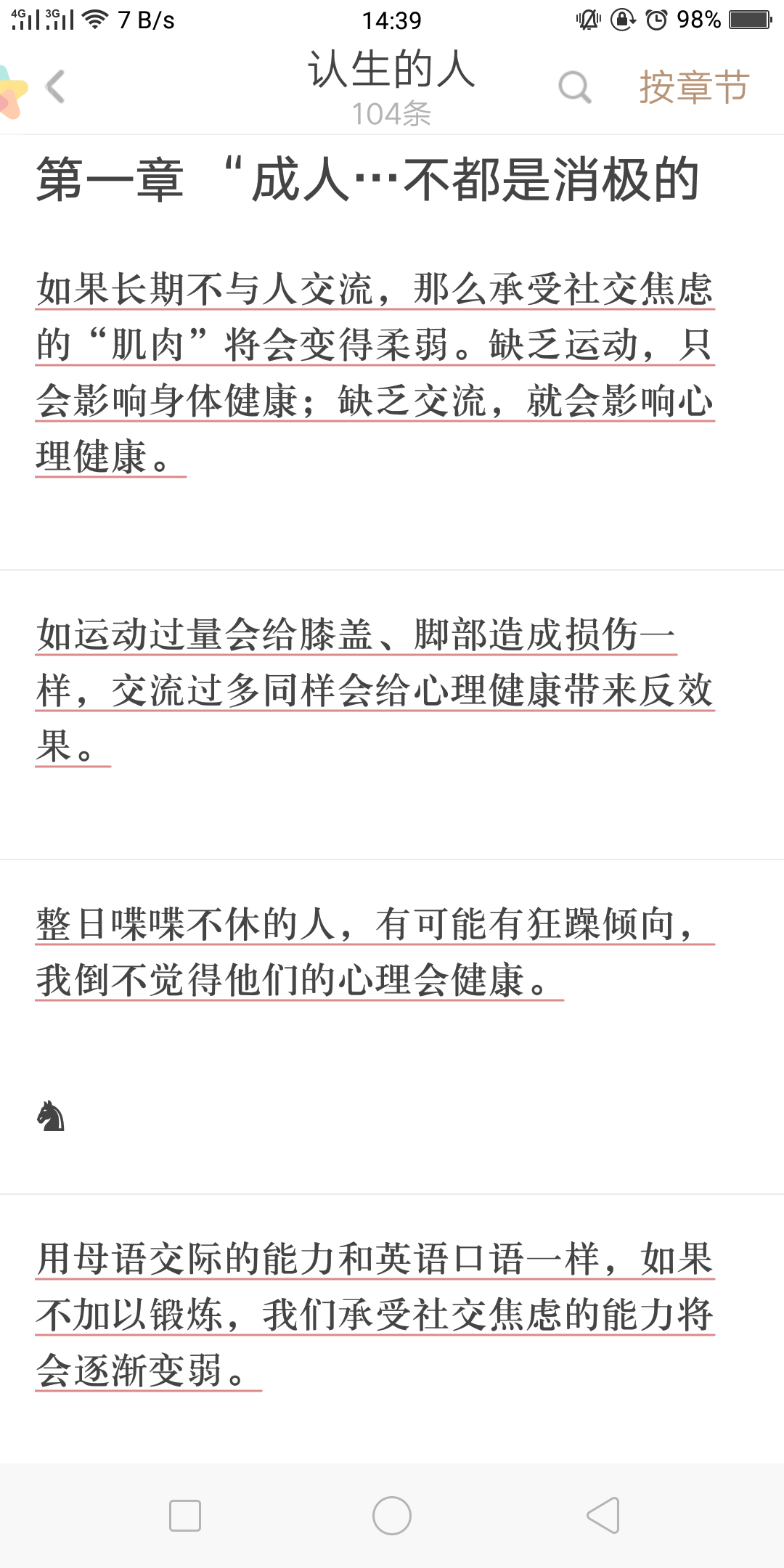Tap the 按章节 sort button
Image resolution: width=784 pixels, height=1568 pixels.
point(693,87)
